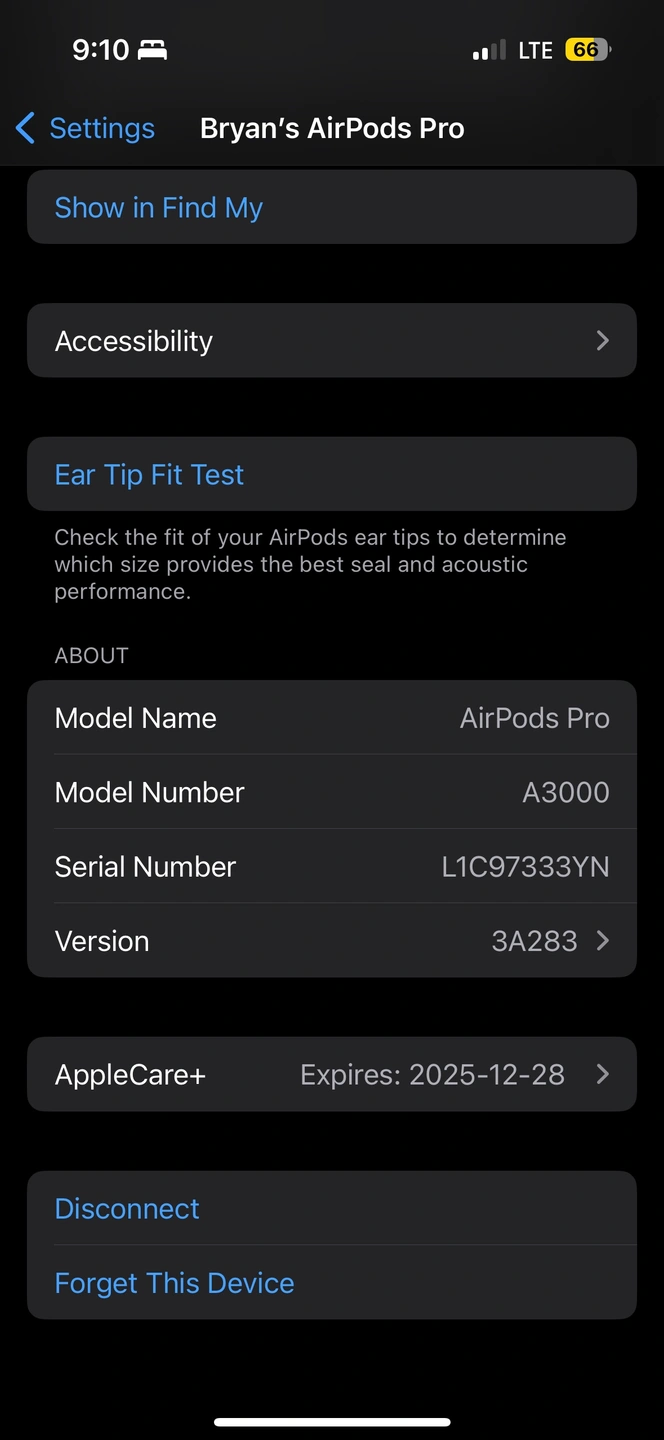Start the Ear Tip Fit Test
Image resolution: width=664 pixels, height=1440 pixels.
(332, 475)
